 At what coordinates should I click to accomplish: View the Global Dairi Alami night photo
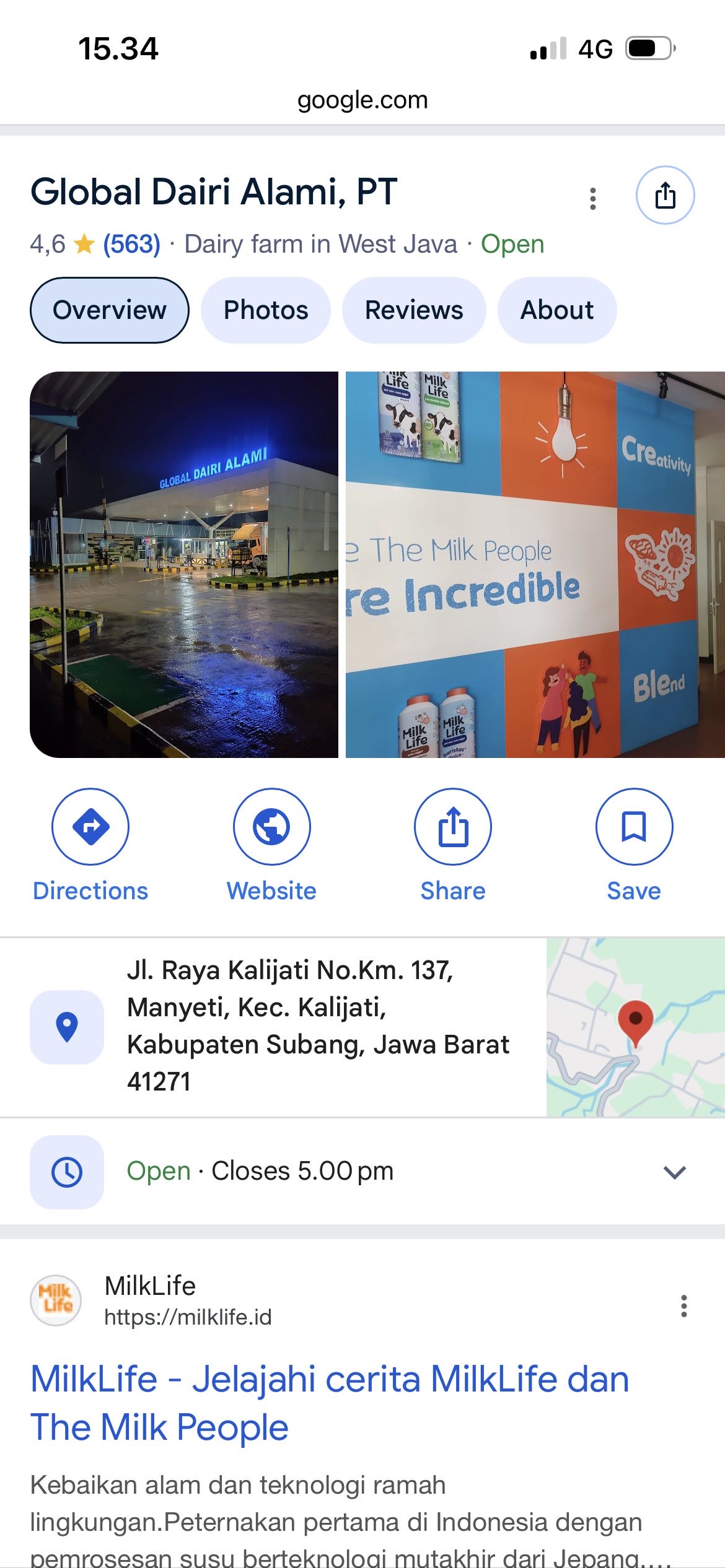[184, 564]
